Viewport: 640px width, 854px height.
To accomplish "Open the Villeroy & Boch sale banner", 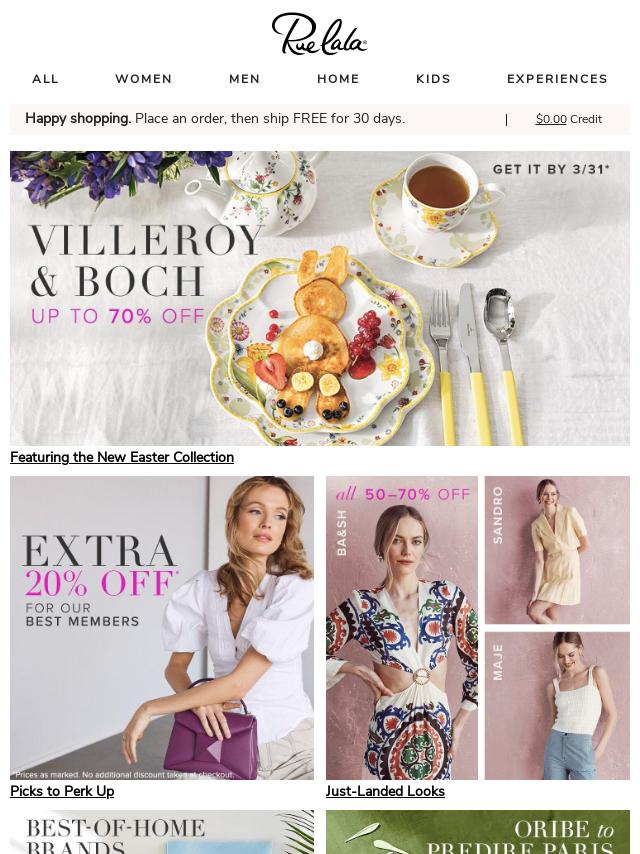I will point(320,298).
